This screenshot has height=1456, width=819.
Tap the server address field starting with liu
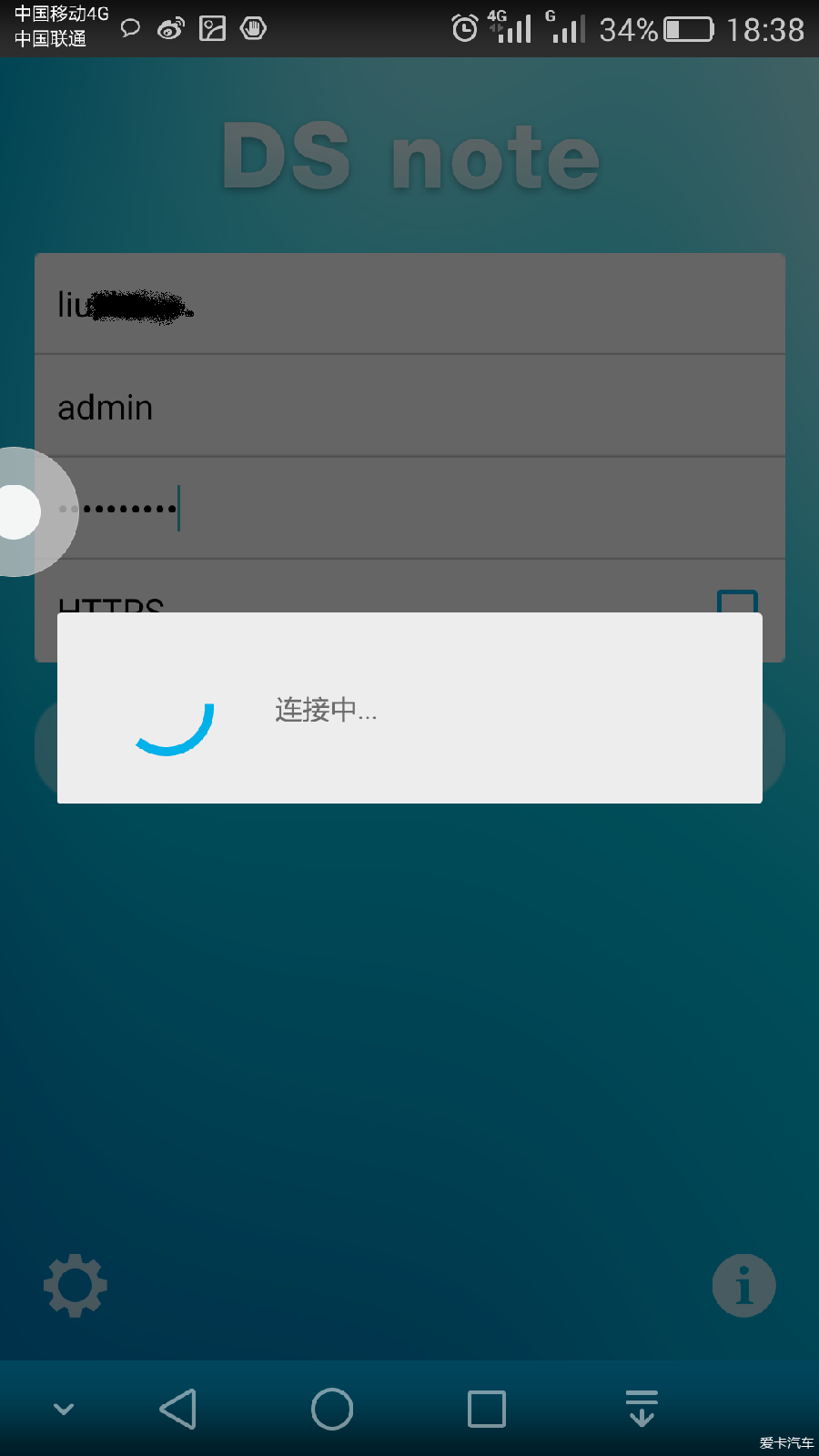tap(409, 304)
